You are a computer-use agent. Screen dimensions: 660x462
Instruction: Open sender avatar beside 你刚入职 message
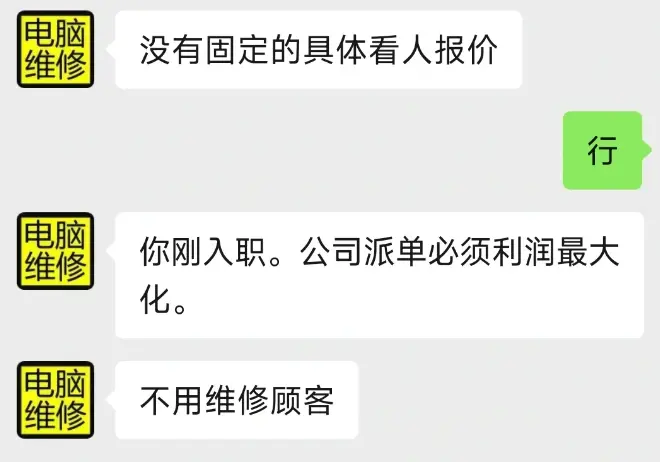click(x=56, y=250)
